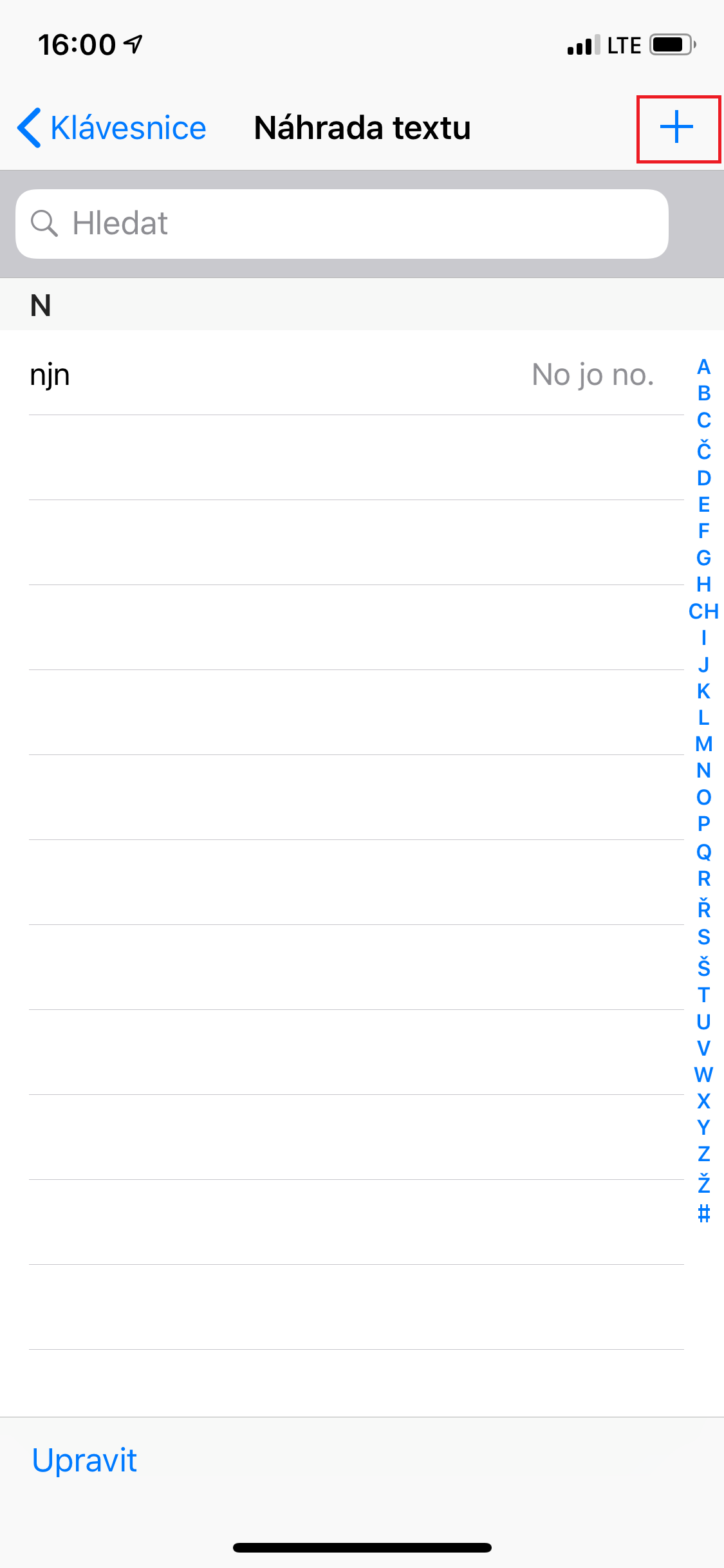
Task: Open the njn shortcut entry
Action: [341, 375]
